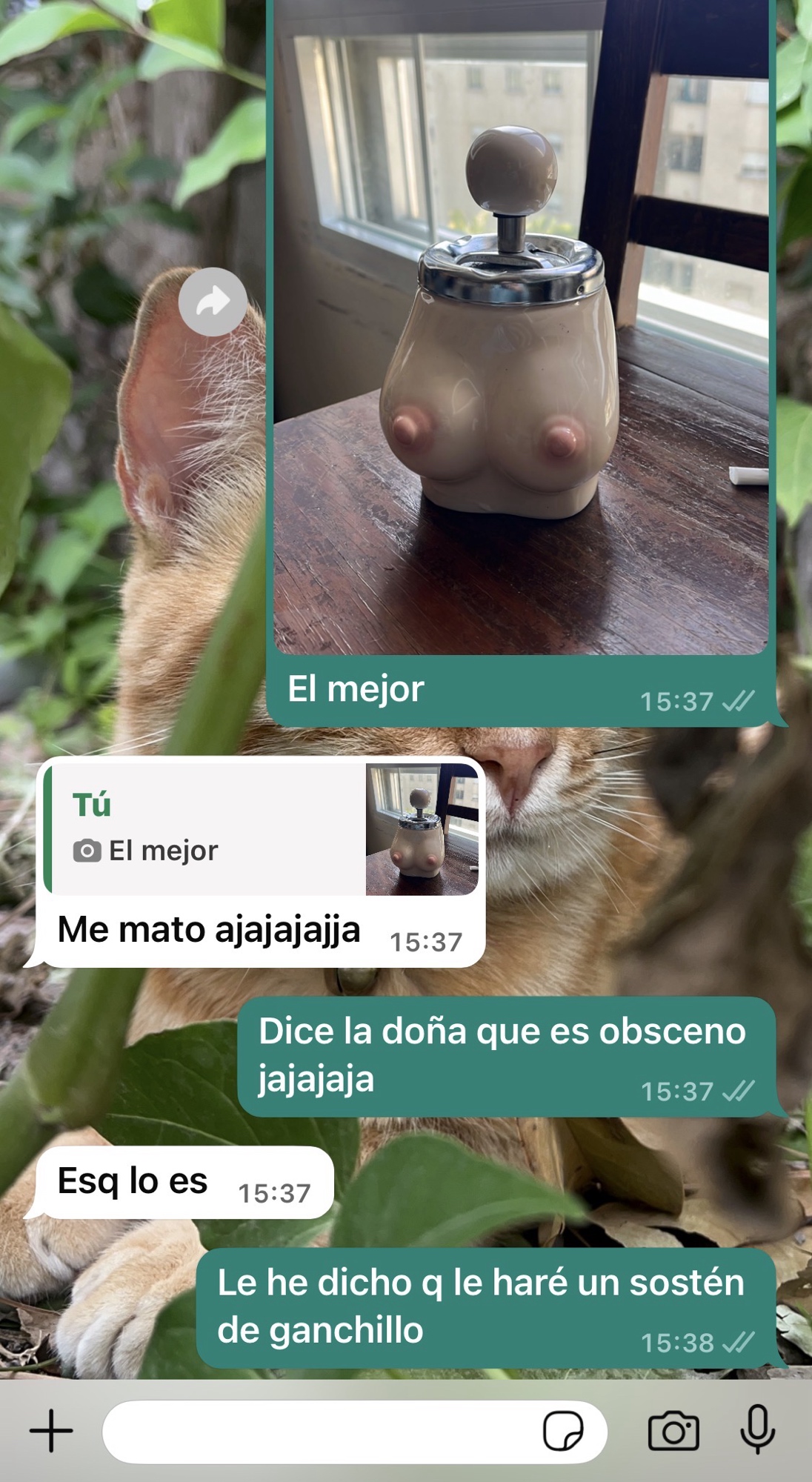Forward the photo with the share arrow
Viewport: 812px width, 1482px height.
click(x=213, y=302)
